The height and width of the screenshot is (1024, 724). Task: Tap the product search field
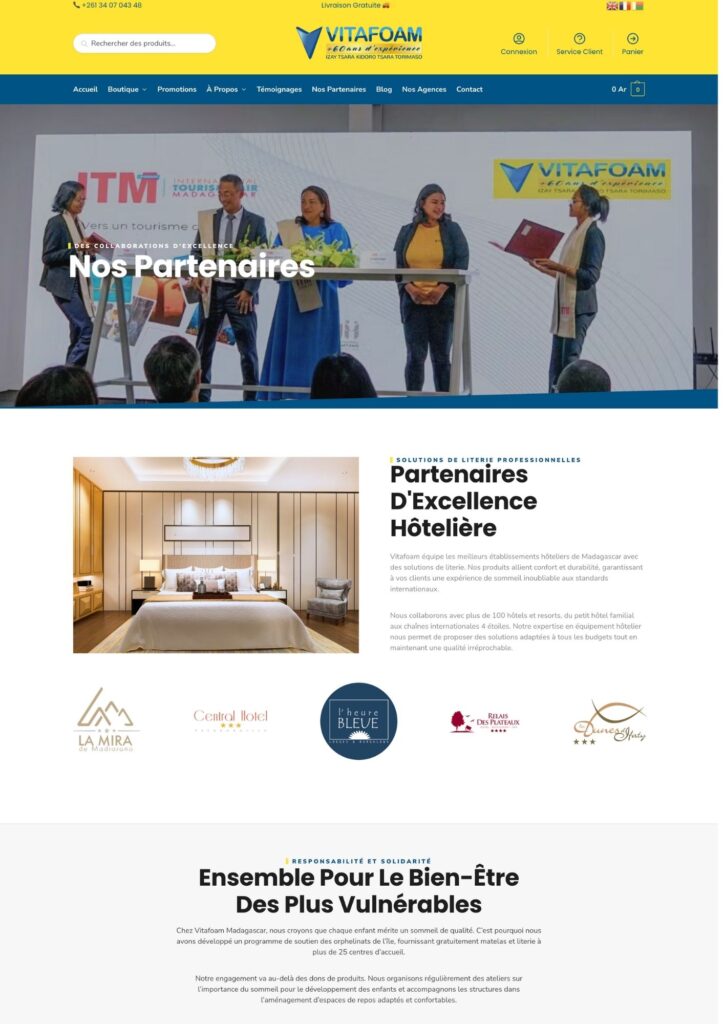pos(144,43)
